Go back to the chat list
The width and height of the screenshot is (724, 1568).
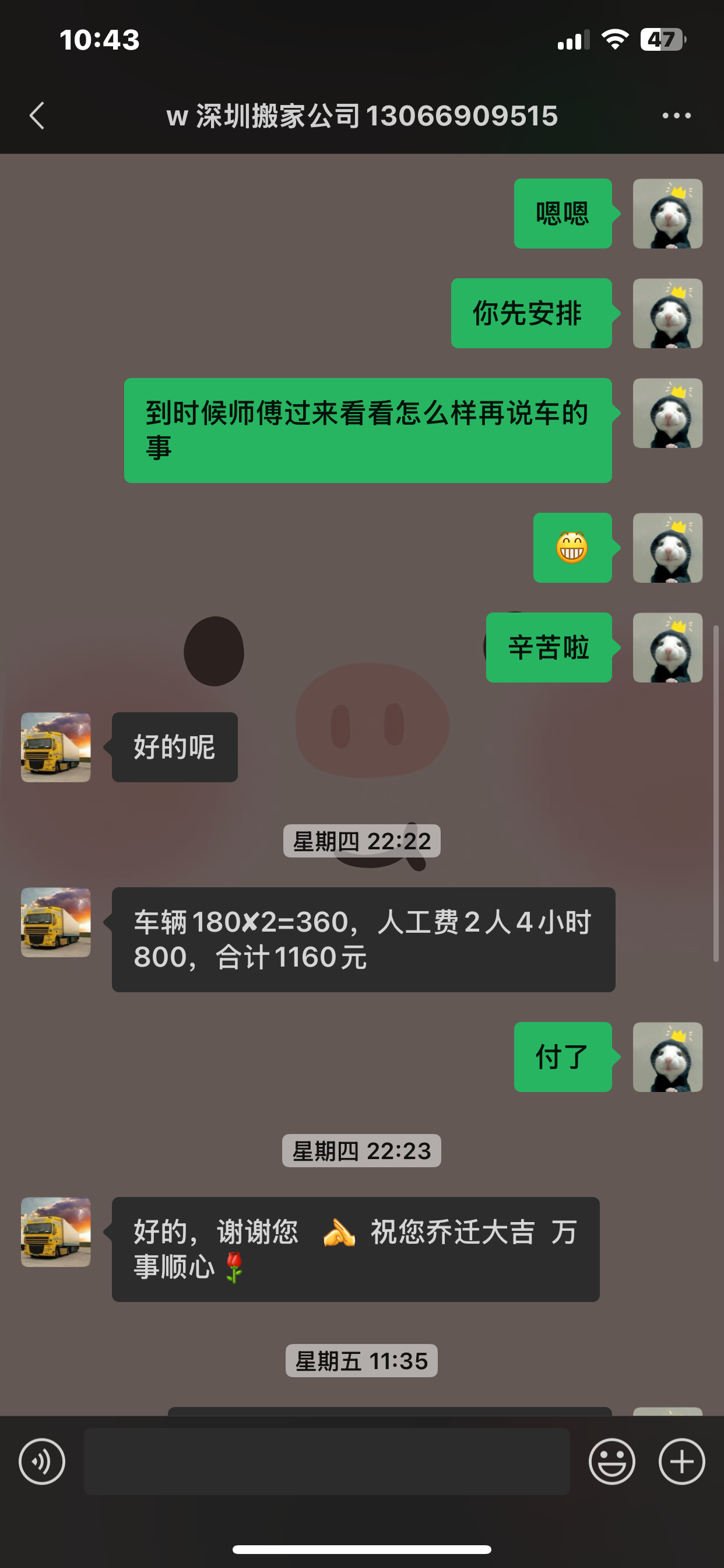[x=37, y=116]
